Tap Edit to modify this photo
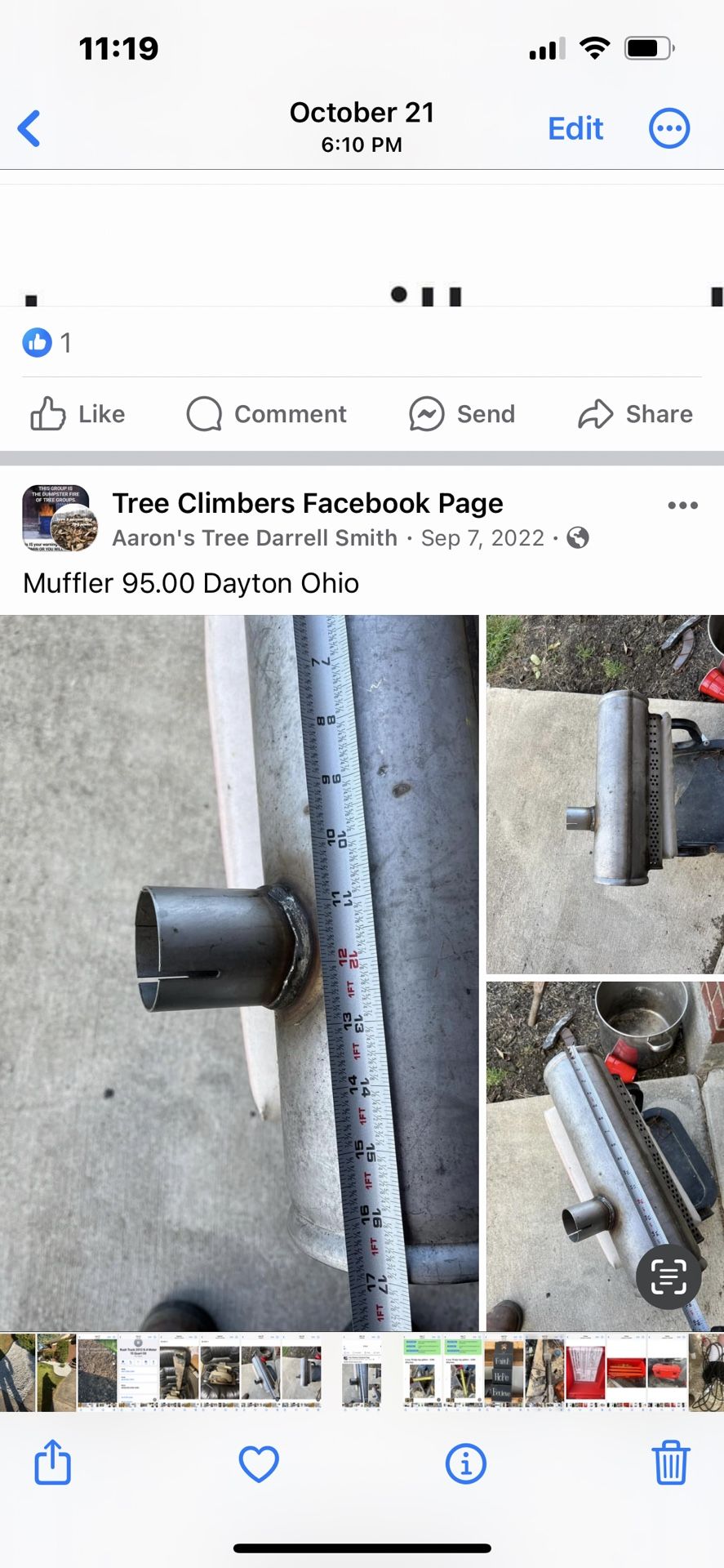 pos(575,129)
